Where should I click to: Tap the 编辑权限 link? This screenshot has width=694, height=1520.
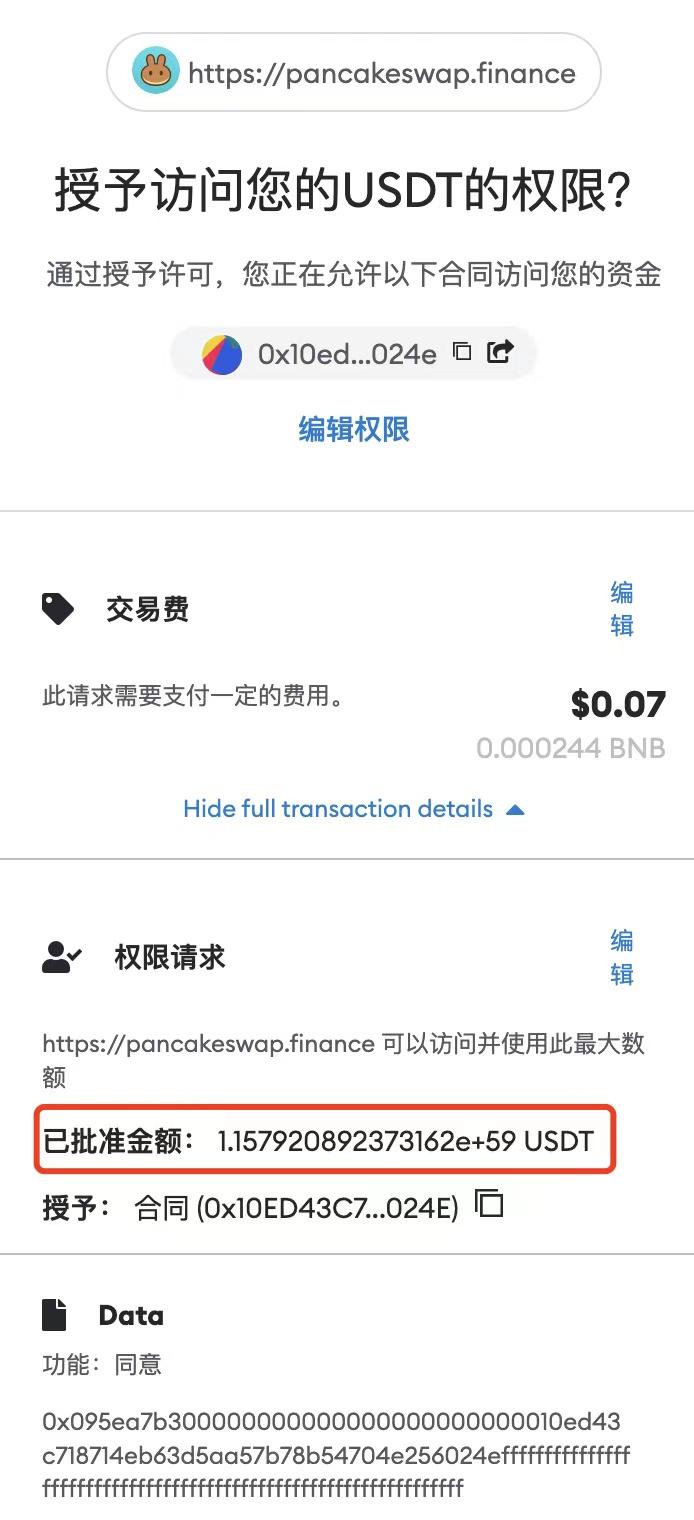(x=354, y=430)
